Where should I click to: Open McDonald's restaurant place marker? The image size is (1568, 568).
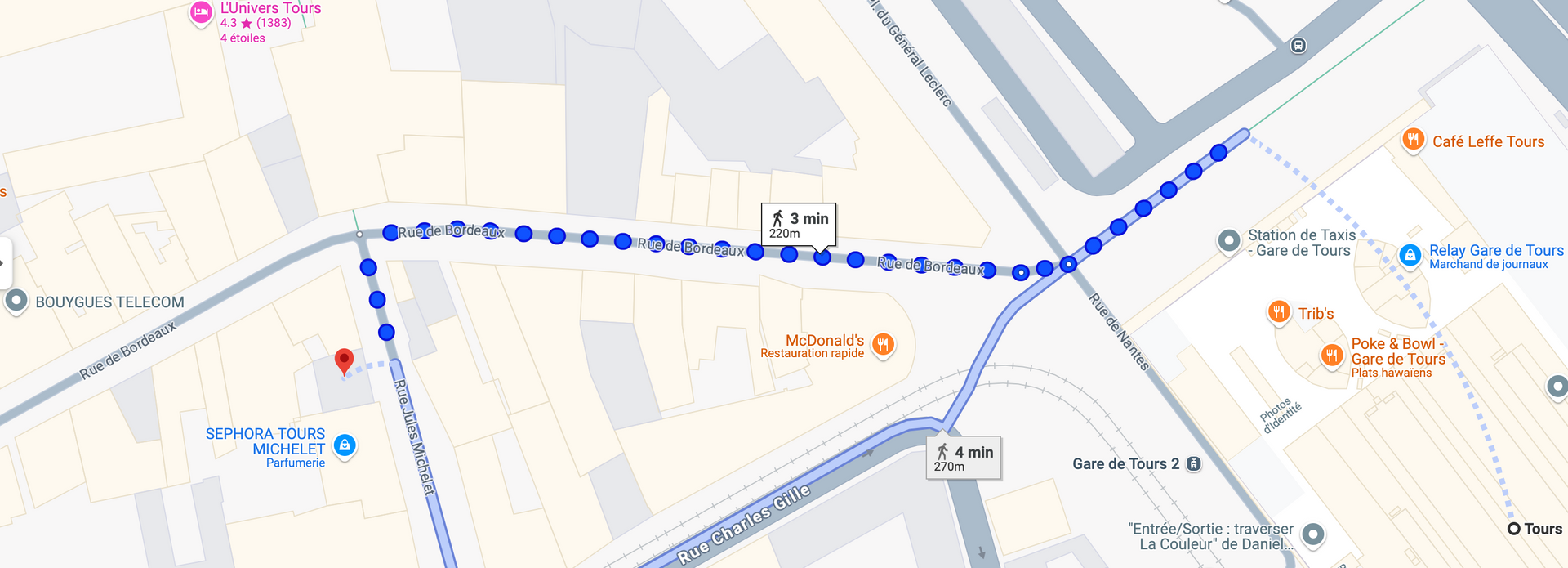pos(883,344)
